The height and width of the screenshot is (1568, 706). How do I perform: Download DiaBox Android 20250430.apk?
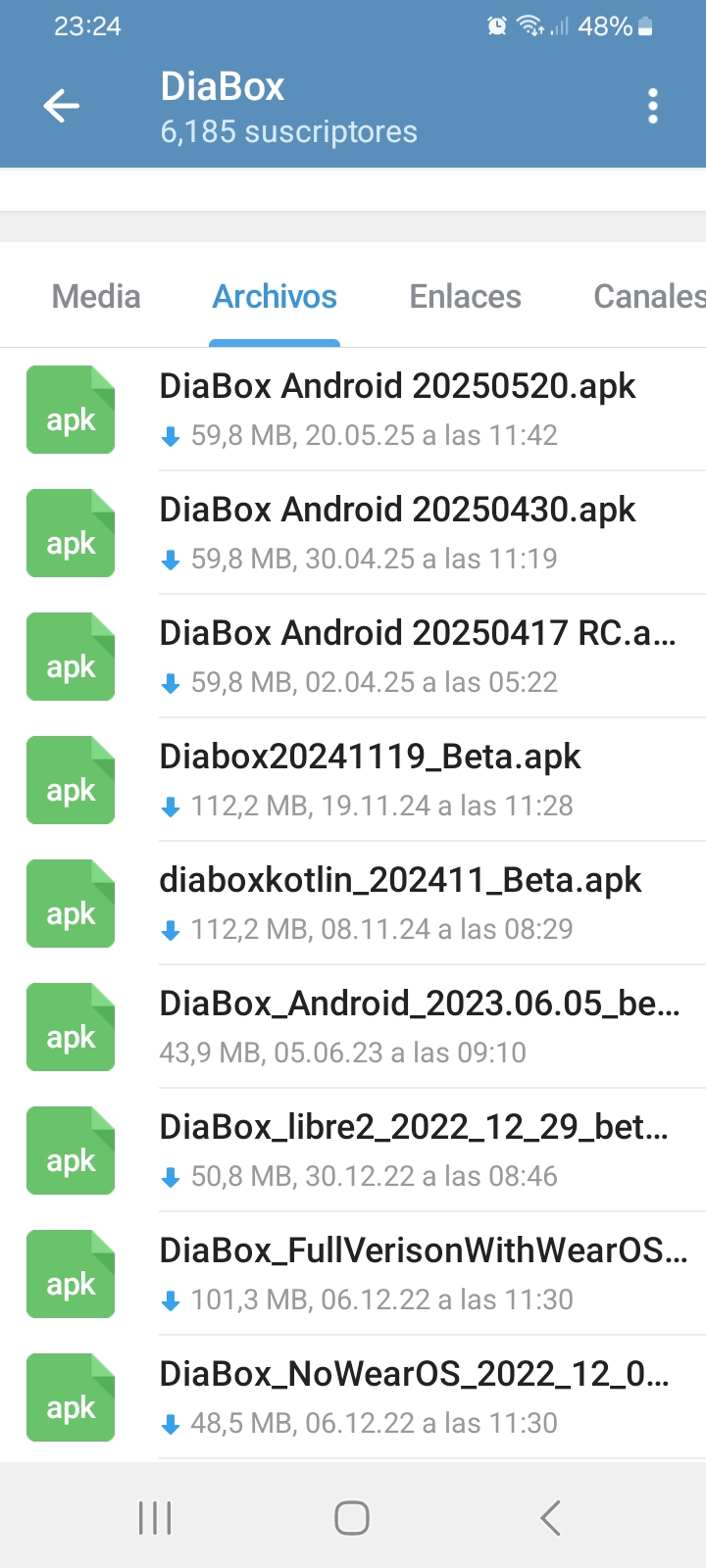coord(71,533)
